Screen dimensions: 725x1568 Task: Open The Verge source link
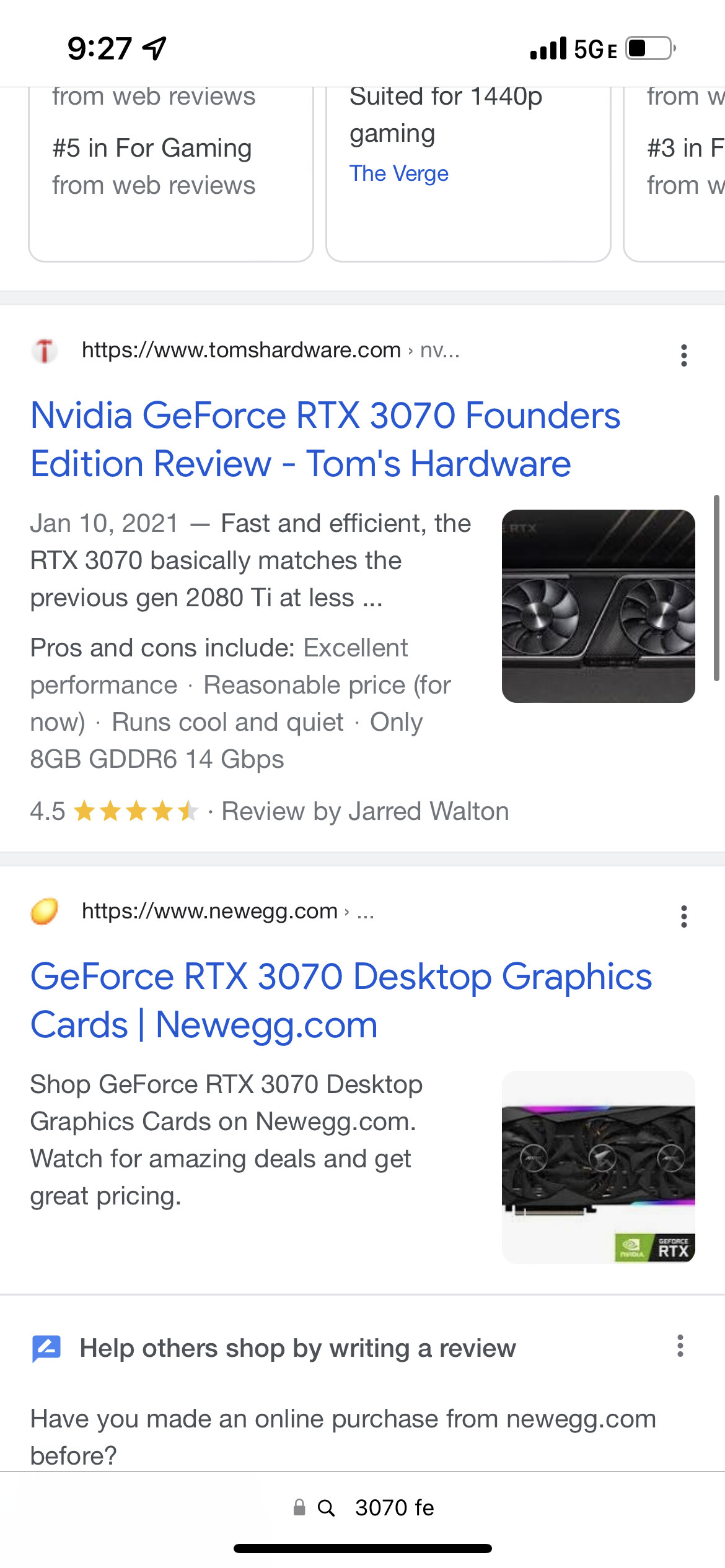(x=398, y=173)
